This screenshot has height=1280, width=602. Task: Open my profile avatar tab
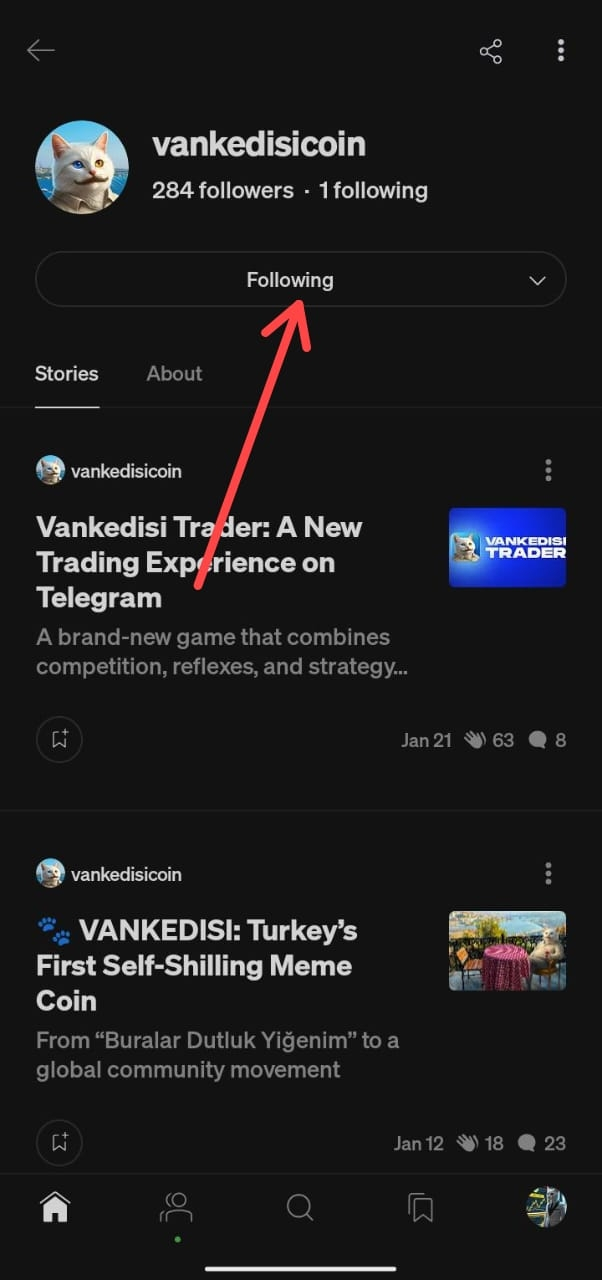click(546, 1207)
